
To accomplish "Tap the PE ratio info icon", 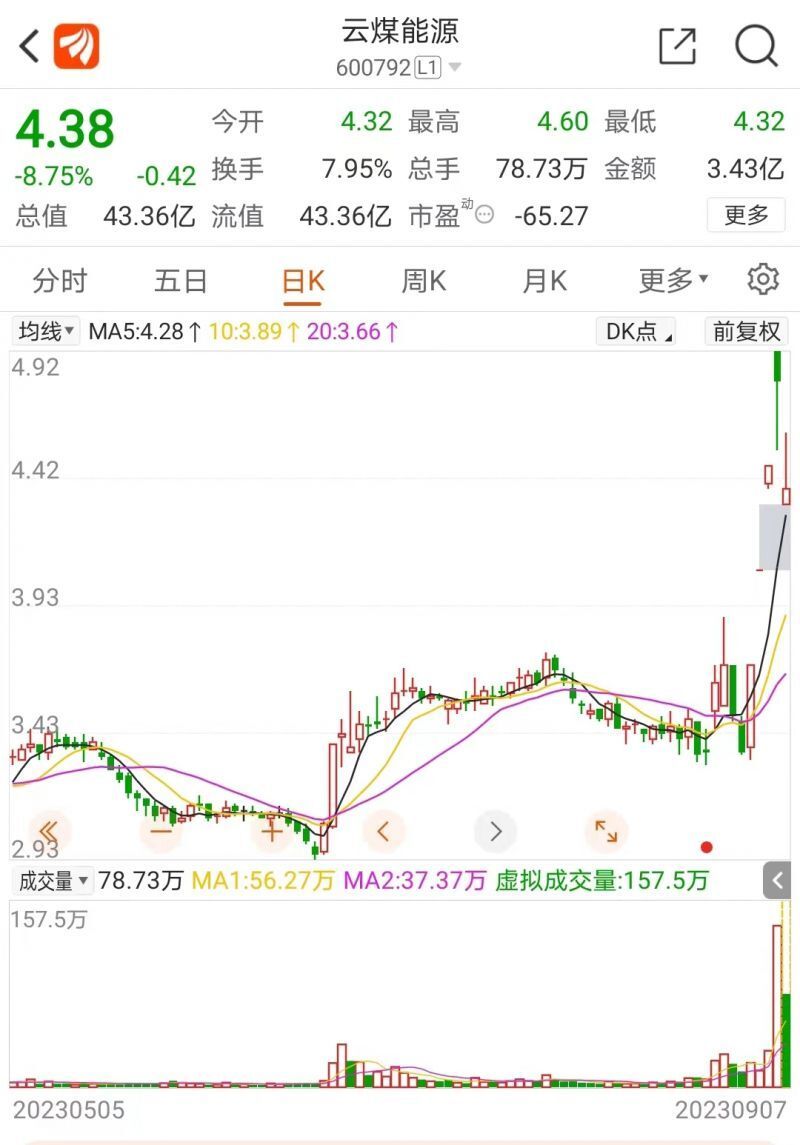I will (x=483, y=214).
